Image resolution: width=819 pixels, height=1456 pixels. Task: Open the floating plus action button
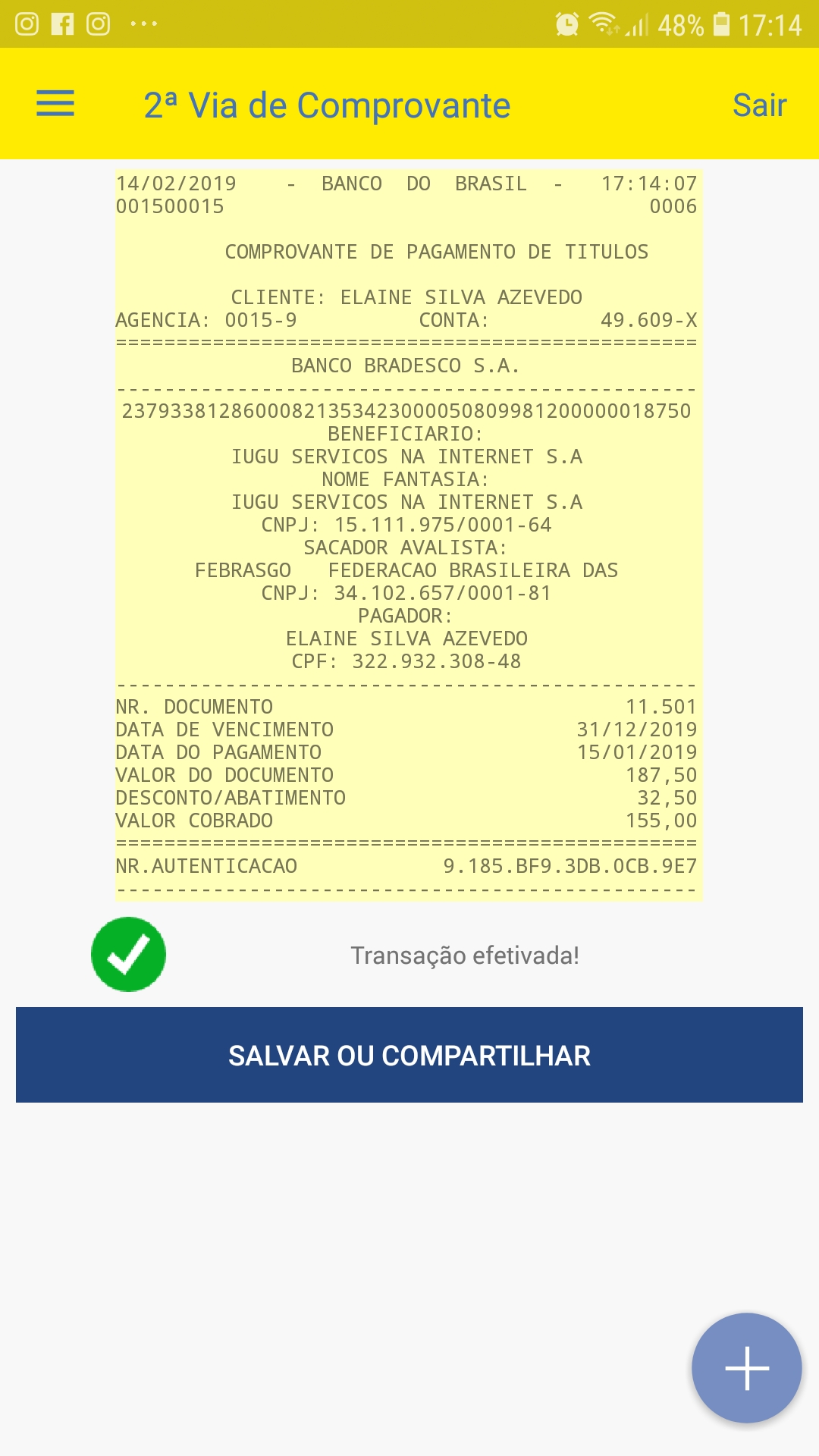[x=746, y=1368]
